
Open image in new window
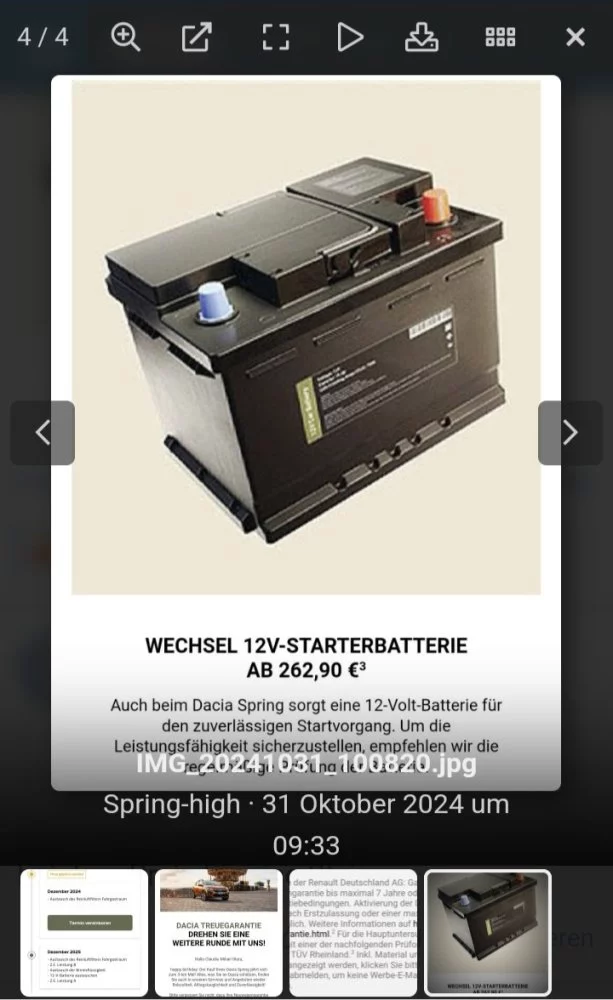pos(196,38)
